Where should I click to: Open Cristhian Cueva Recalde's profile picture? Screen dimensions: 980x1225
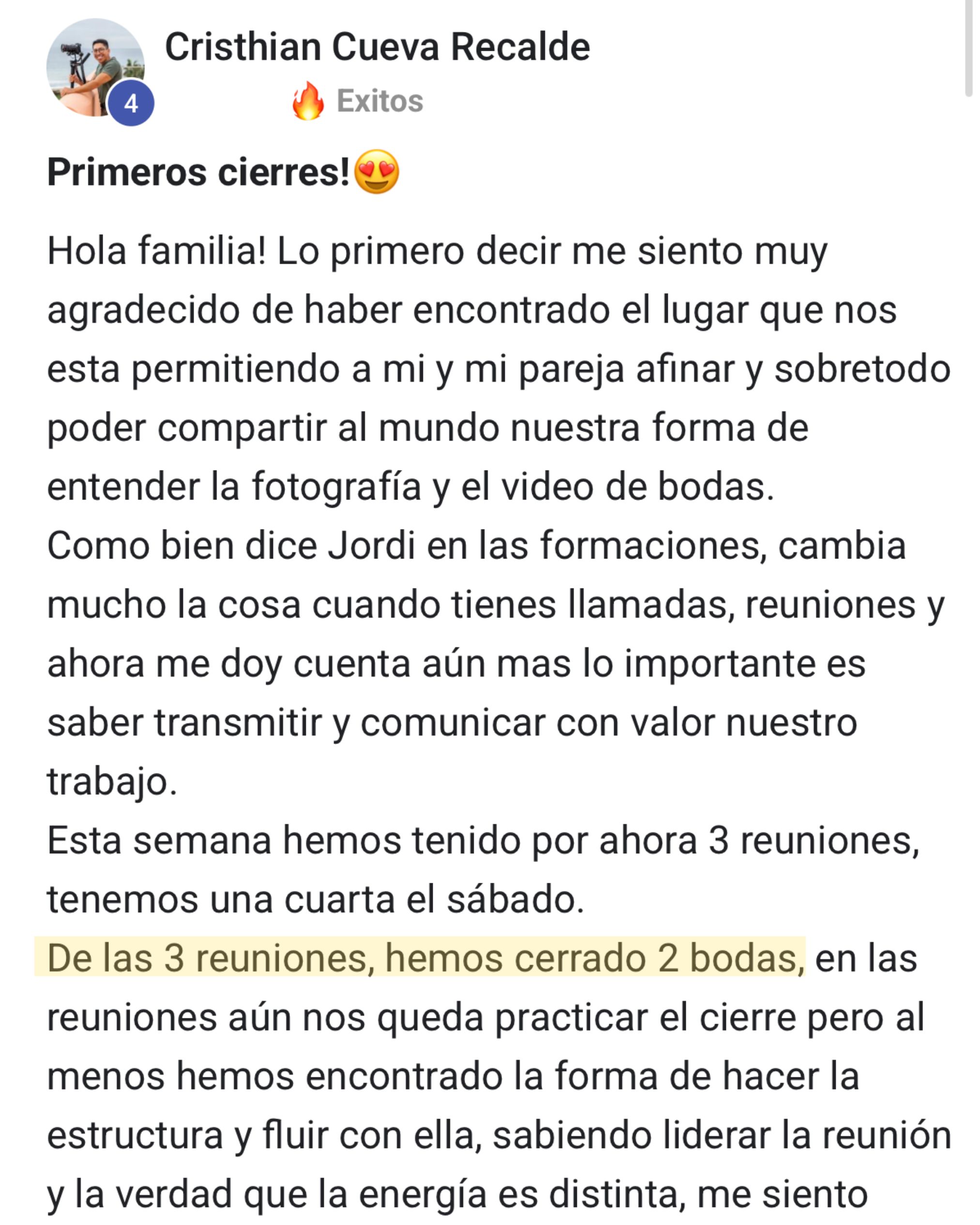click(x=95, y=67)
